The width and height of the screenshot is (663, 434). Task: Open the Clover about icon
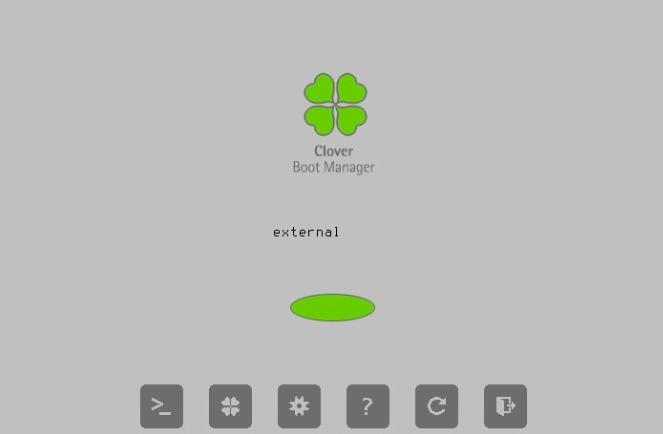[x=230, y=406]
